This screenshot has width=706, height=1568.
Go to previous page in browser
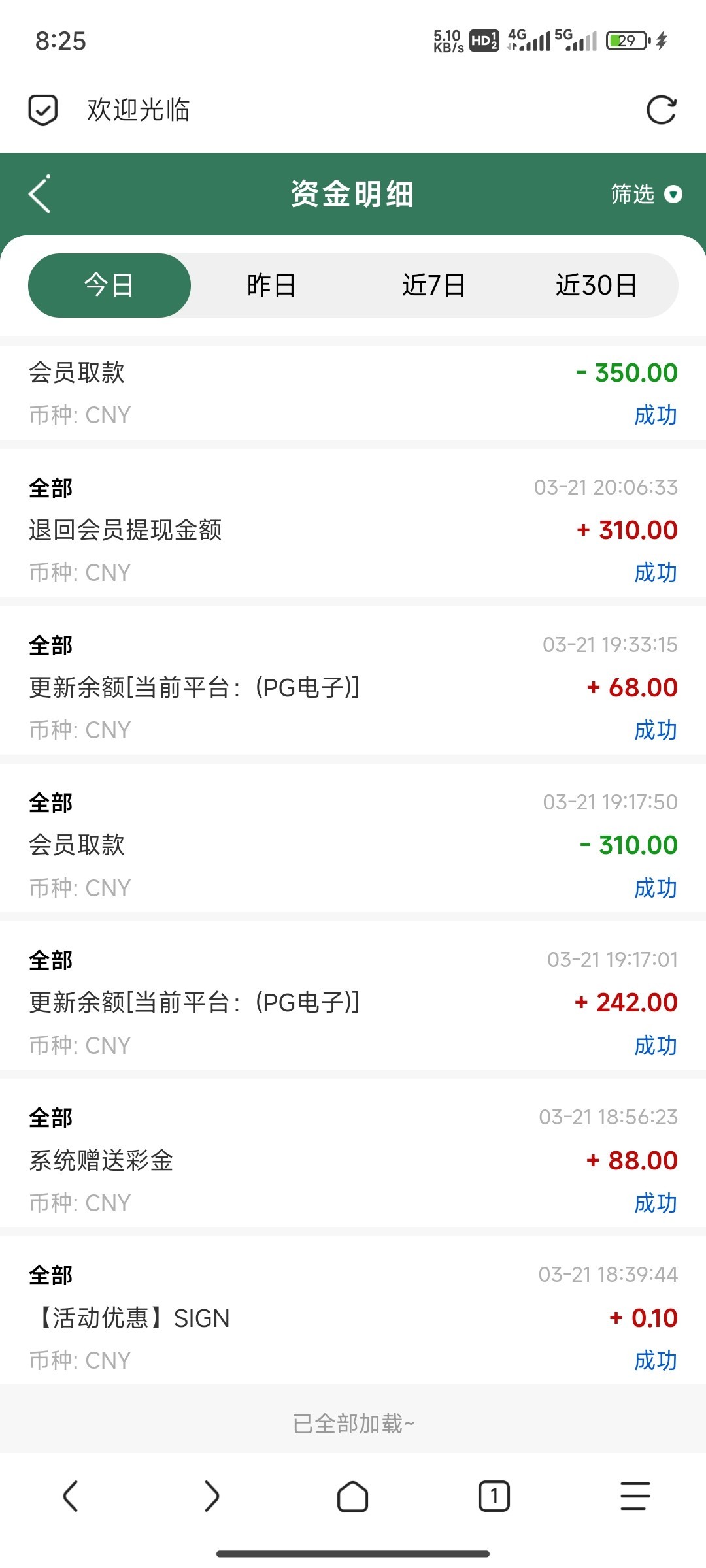tap(71, 1496)
